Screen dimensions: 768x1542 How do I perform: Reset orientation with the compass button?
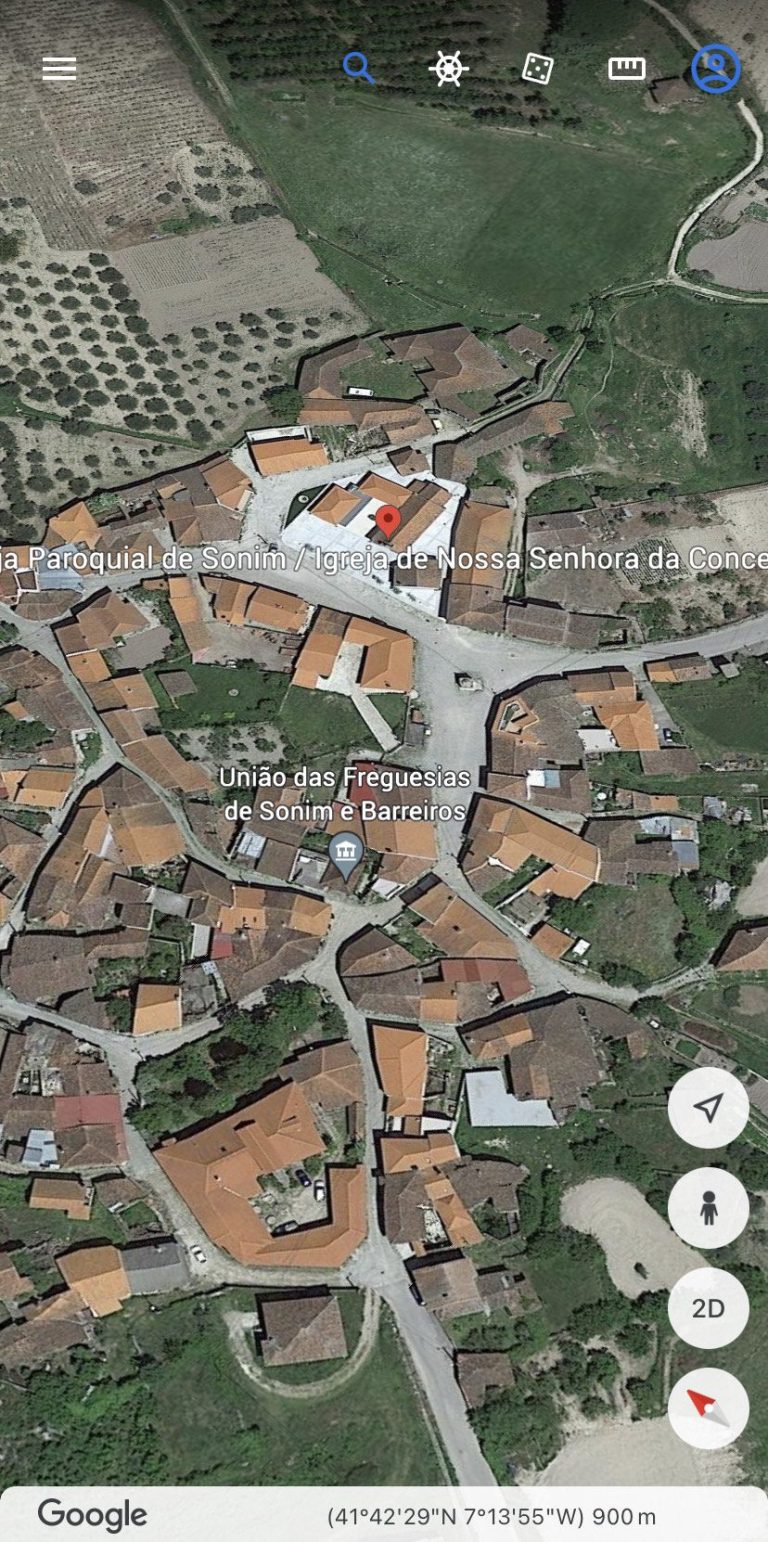click(708, 1407)
